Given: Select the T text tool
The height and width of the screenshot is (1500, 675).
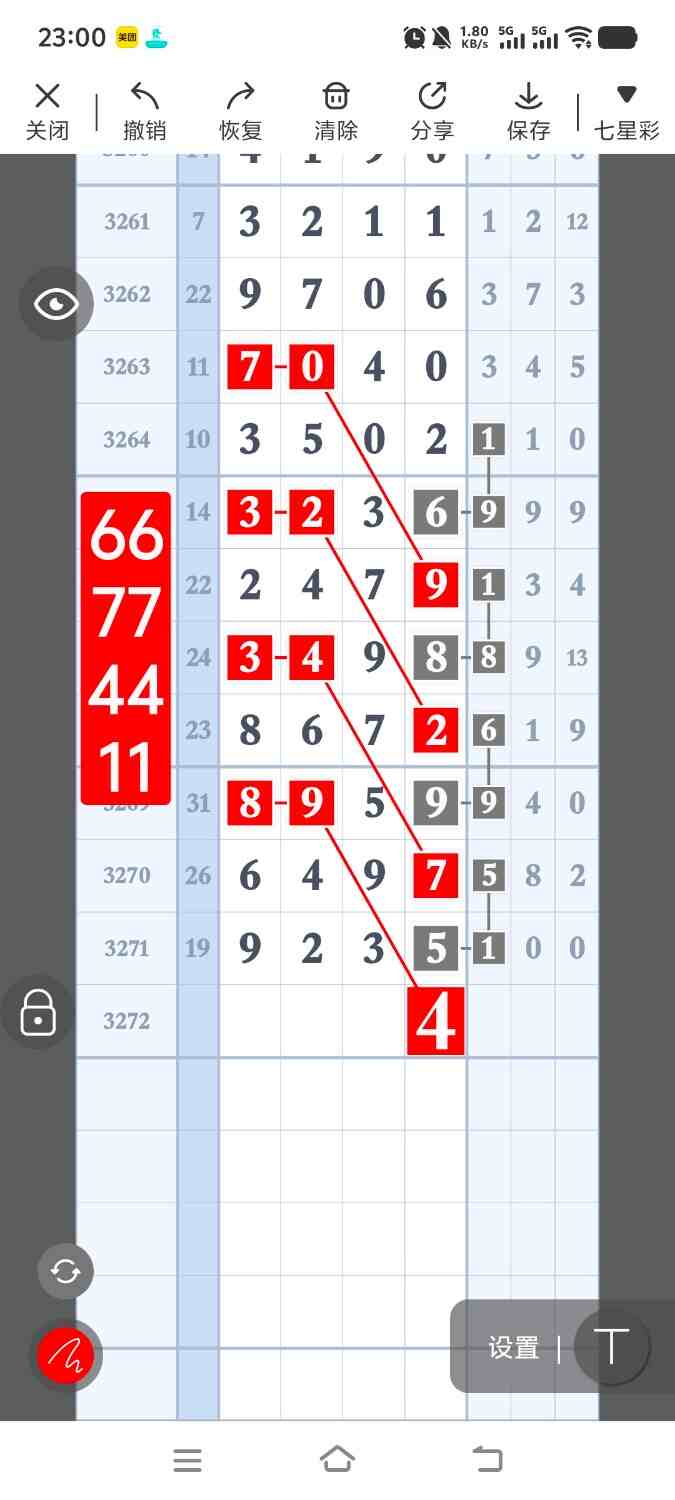Looking at the screenshot, I should tap(611, 1347).
